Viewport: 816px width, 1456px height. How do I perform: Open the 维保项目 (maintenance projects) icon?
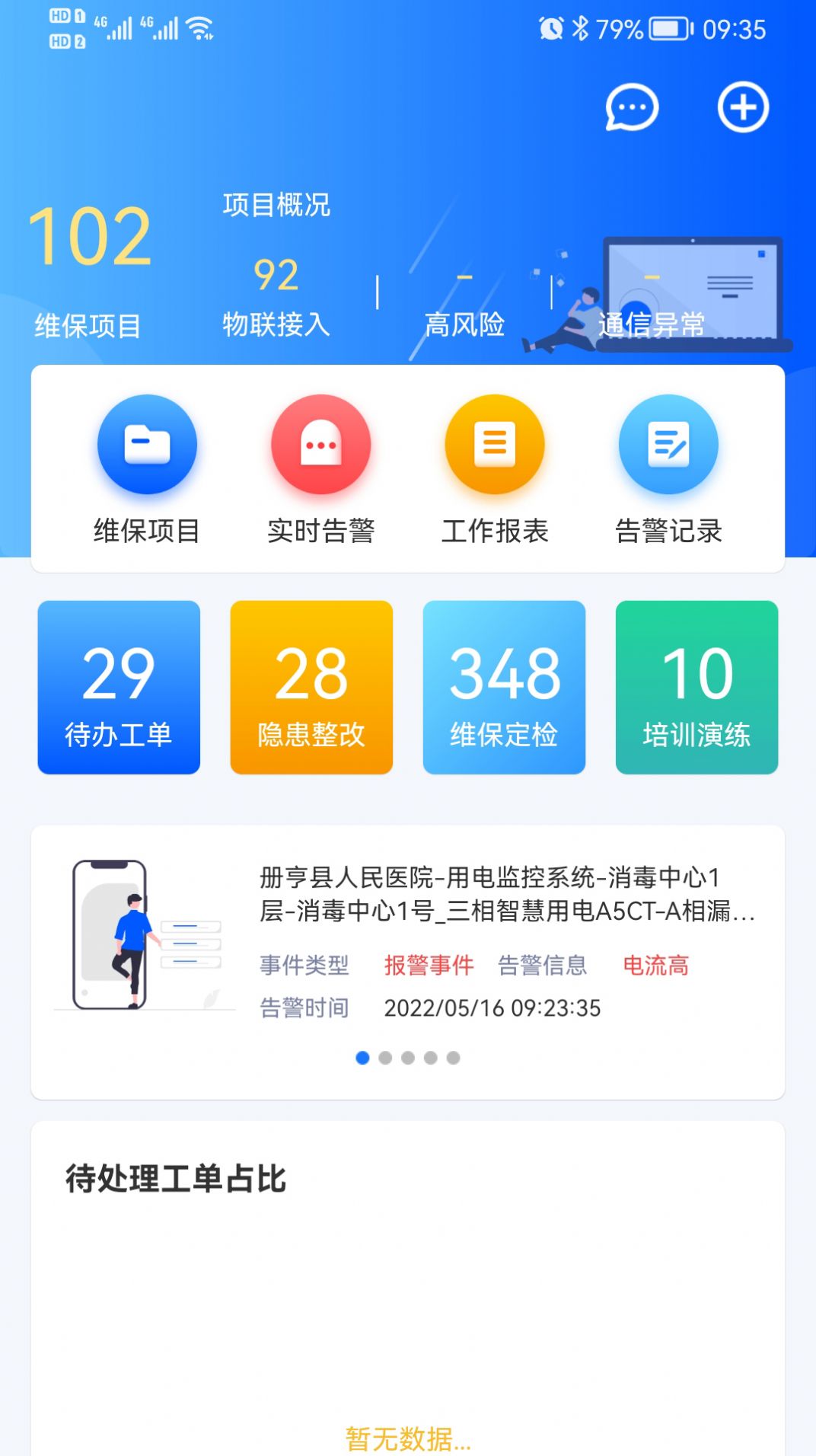[x=145, y=444]
